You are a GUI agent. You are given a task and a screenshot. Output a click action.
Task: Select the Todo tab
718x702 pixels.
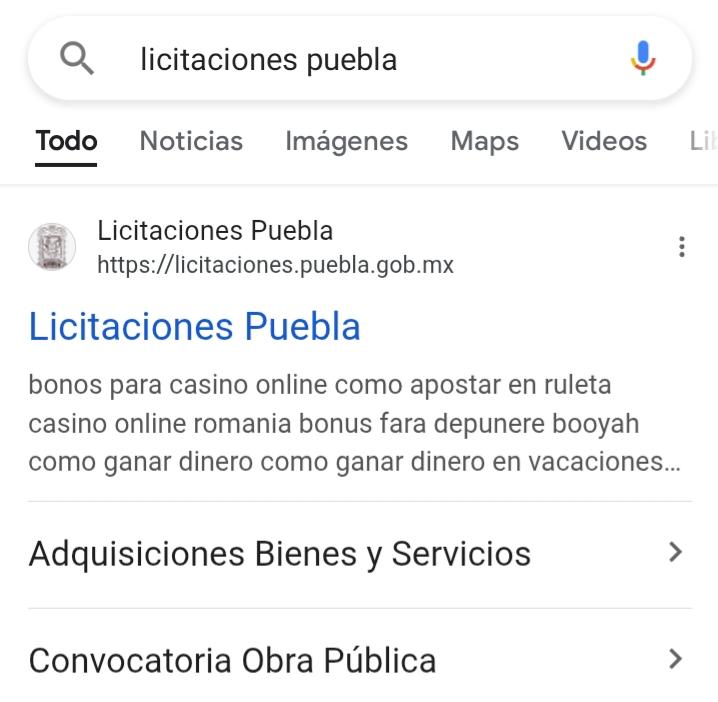(x=67, y=141)
